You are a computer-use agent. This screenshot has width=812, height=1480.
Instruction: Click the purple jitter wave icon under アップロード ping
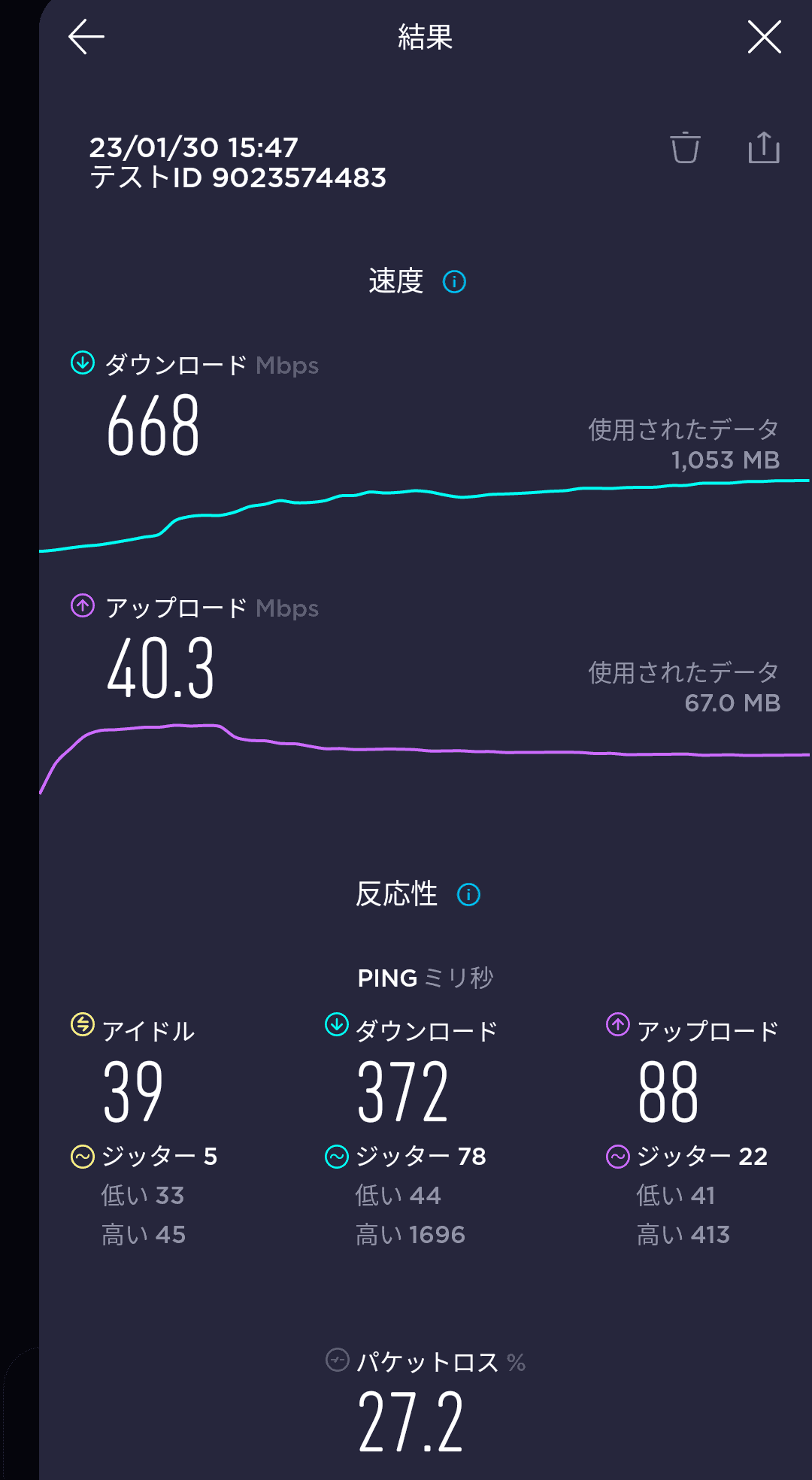pos(617,1156)
